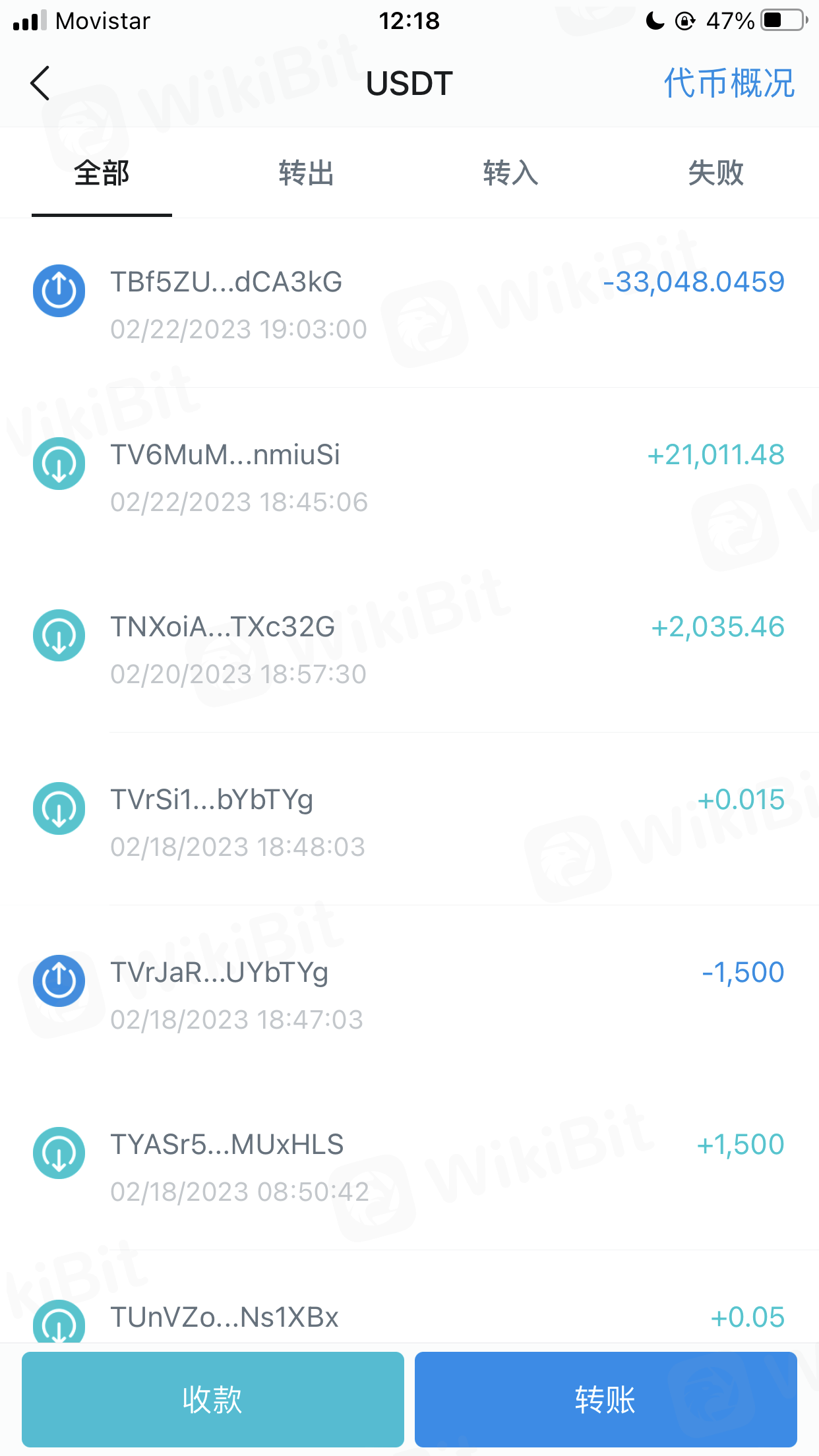The height and width of the screenshot is (1456, 819).
Task: Switch to the 全部 tab
Action: [102, 174]
